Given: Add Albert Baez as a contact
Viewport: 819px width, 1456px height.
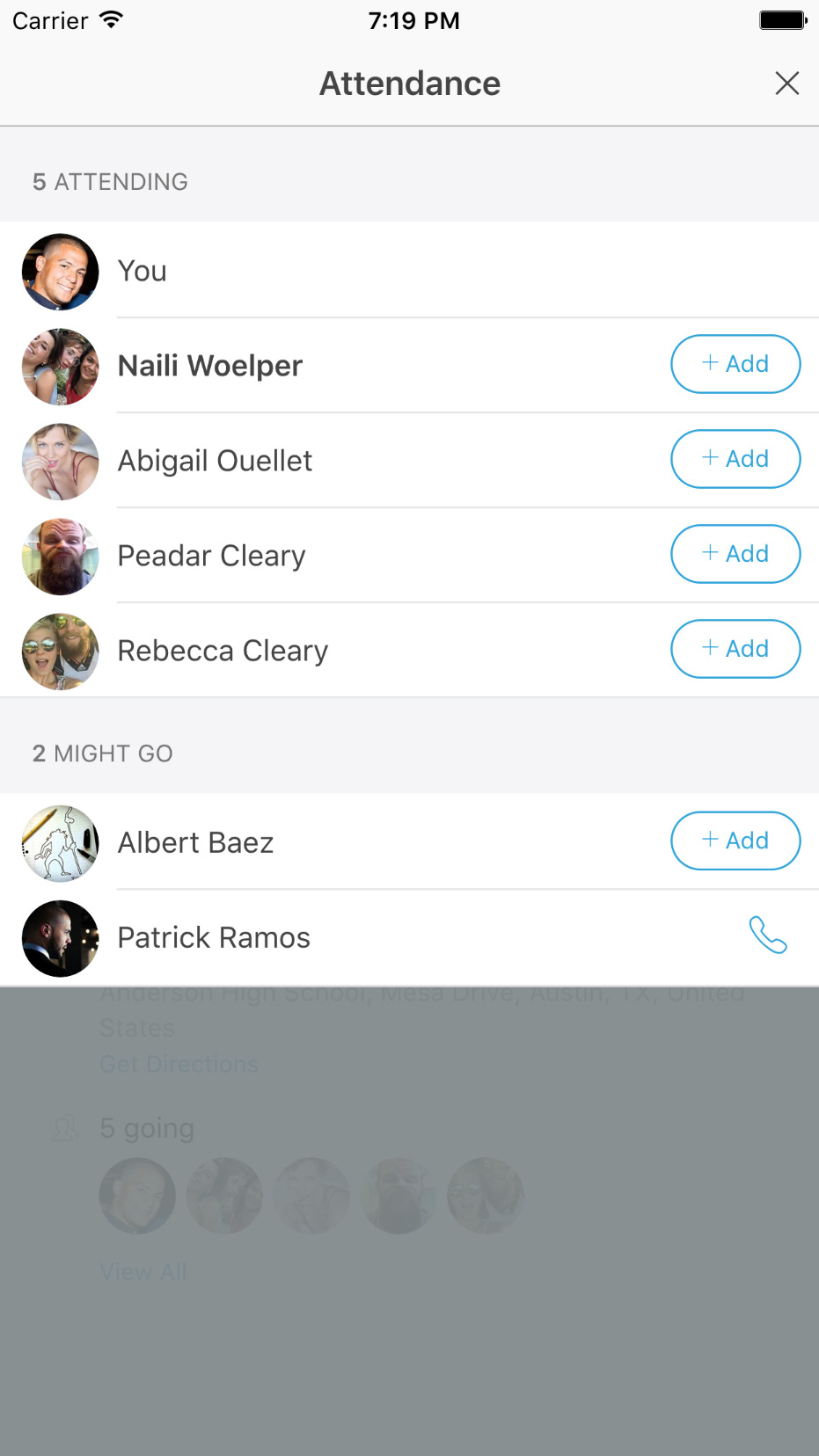Looking at the screenshot, I should coord(735,841).
